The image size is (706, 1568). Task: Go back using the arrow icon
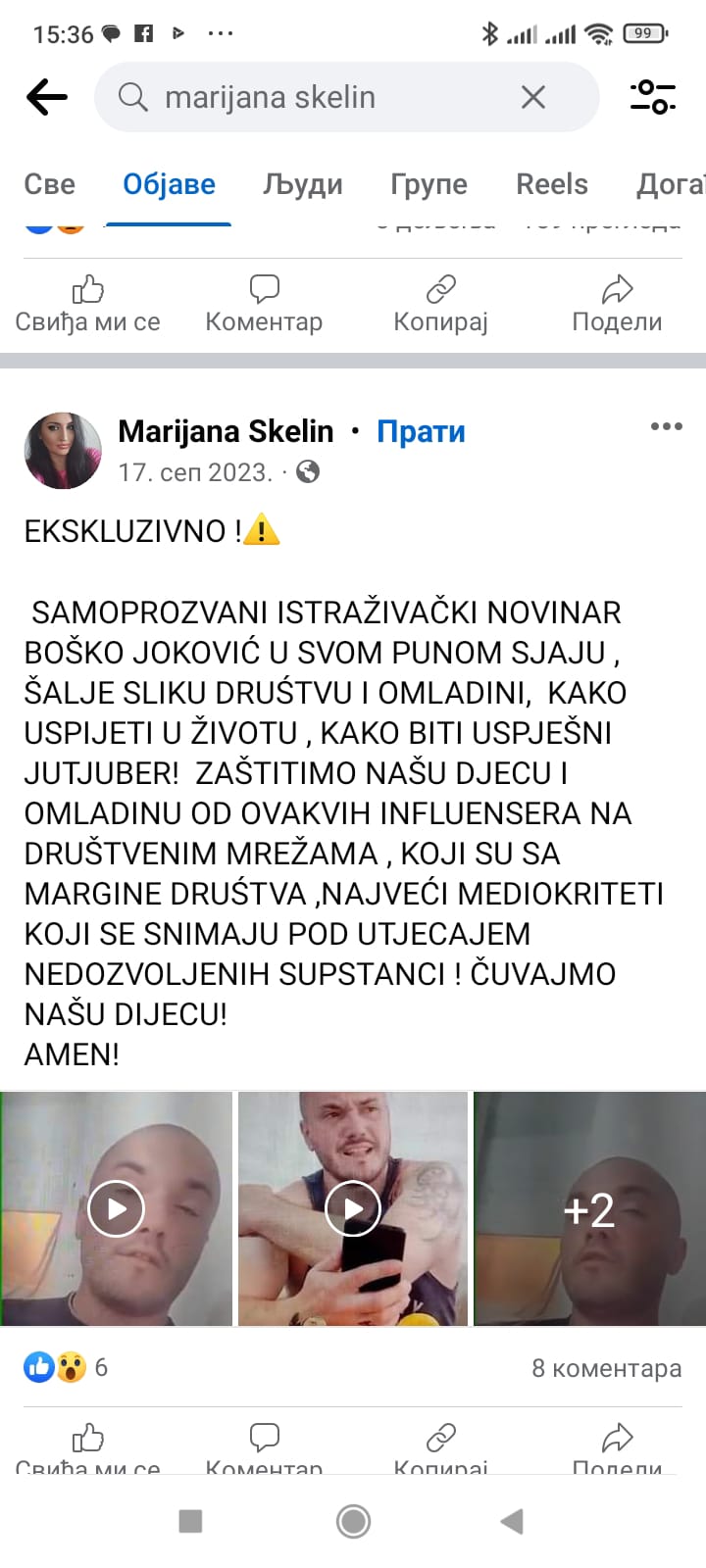pyautogui.click(x=47, y=97)
